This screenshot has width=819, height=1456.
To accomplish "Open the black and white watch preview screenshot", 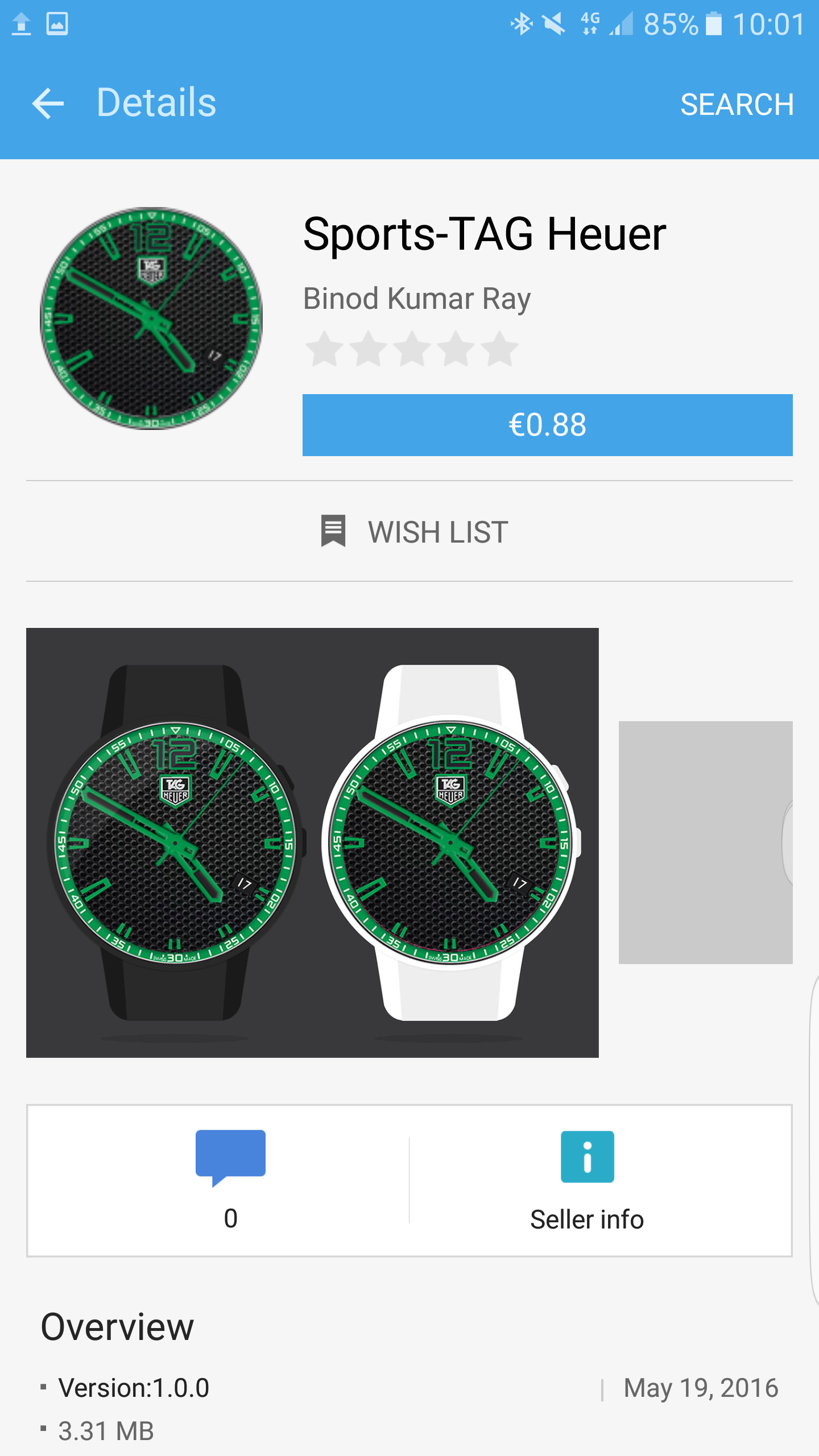I will 312,842.
